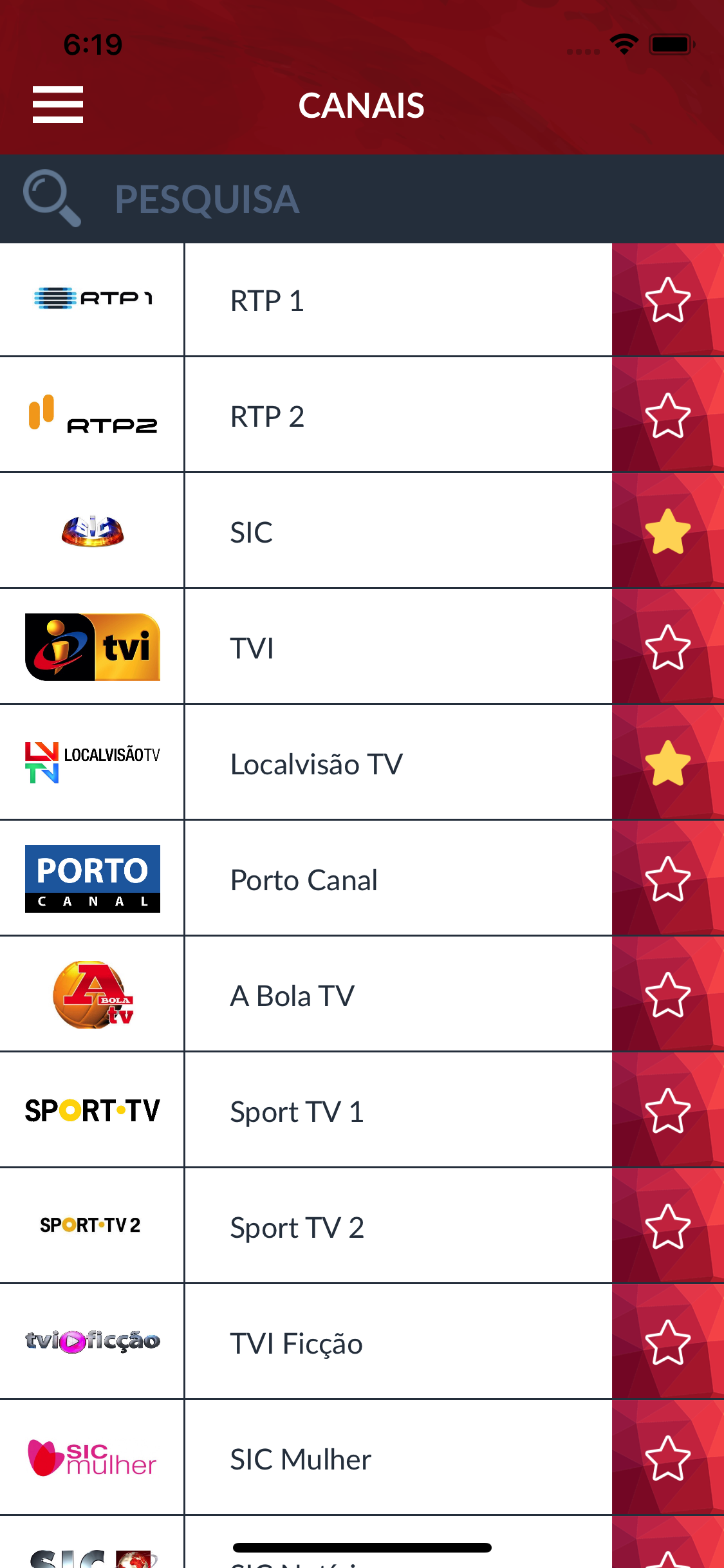This screenshot has width=724, height=1568.
Task: Click the SIC channel logo
Action: 92,531
